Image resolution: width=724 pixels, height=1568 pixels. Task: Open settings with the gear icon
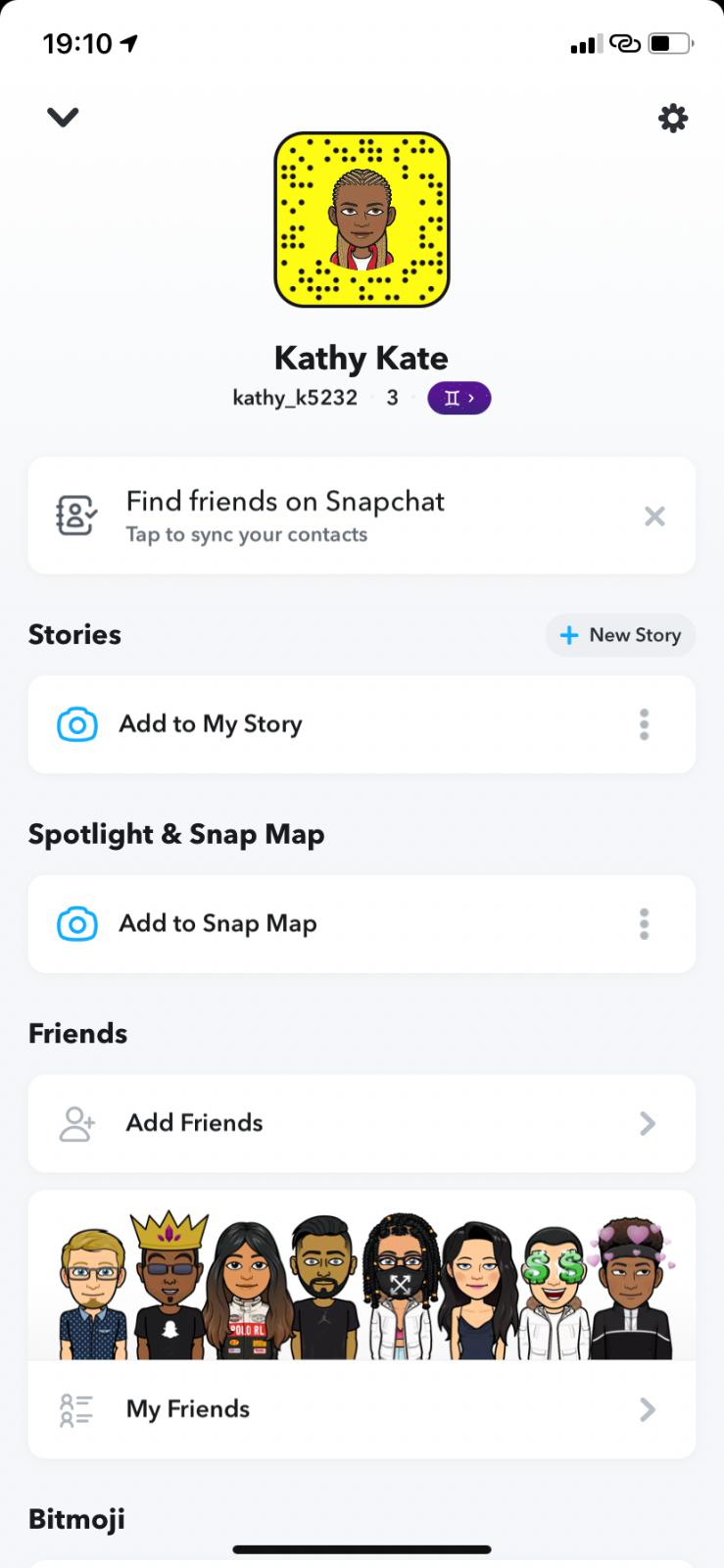672,119
